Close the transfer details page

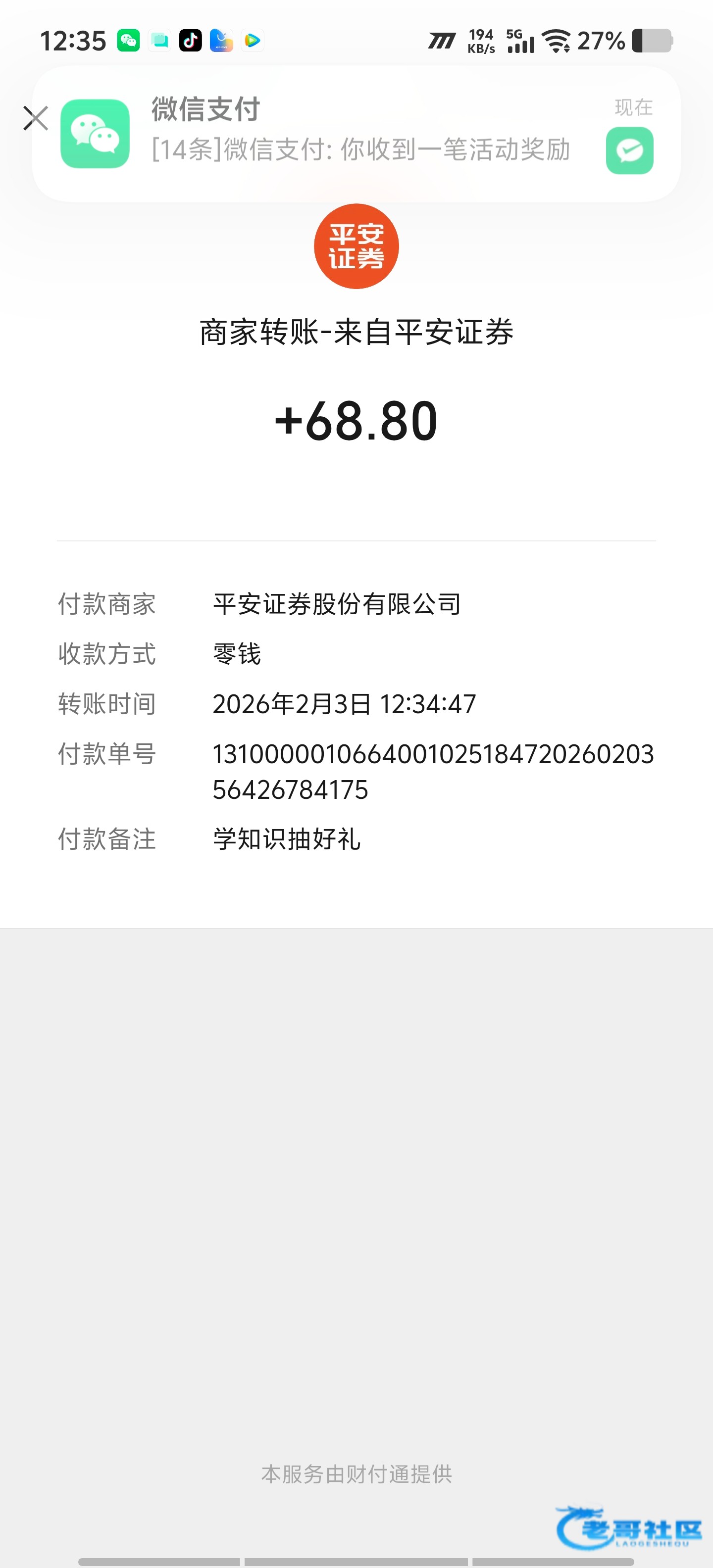(x=35, y=118)
